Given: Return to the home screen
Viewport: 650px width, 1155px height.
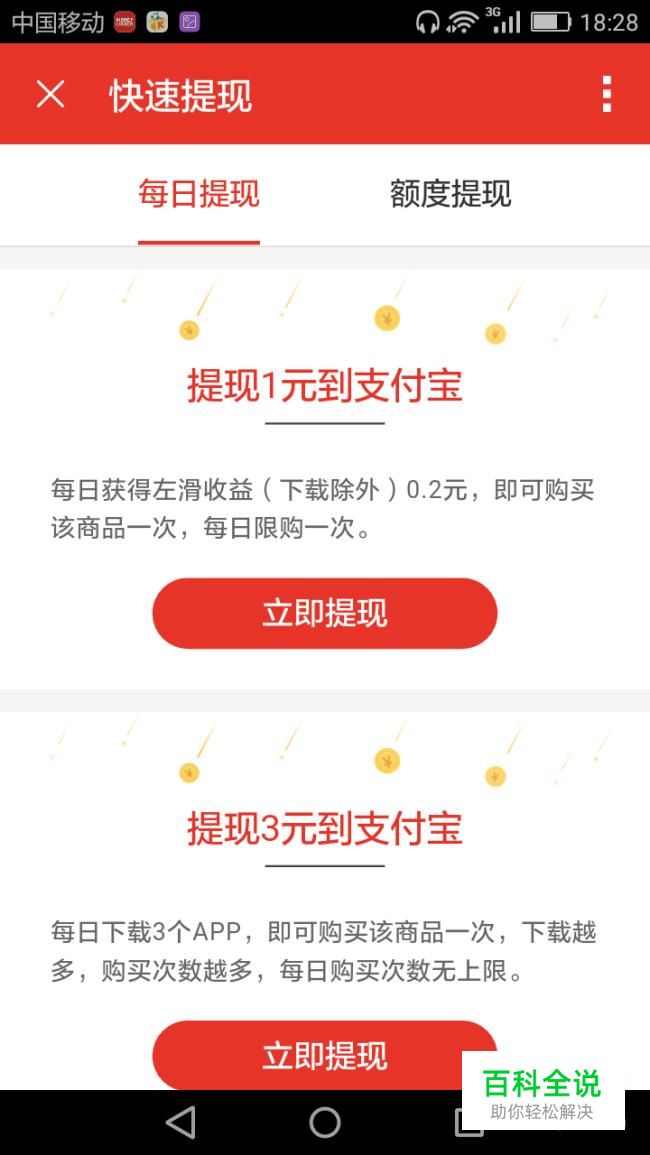Looking at the screenshot, I should 325,1123.
